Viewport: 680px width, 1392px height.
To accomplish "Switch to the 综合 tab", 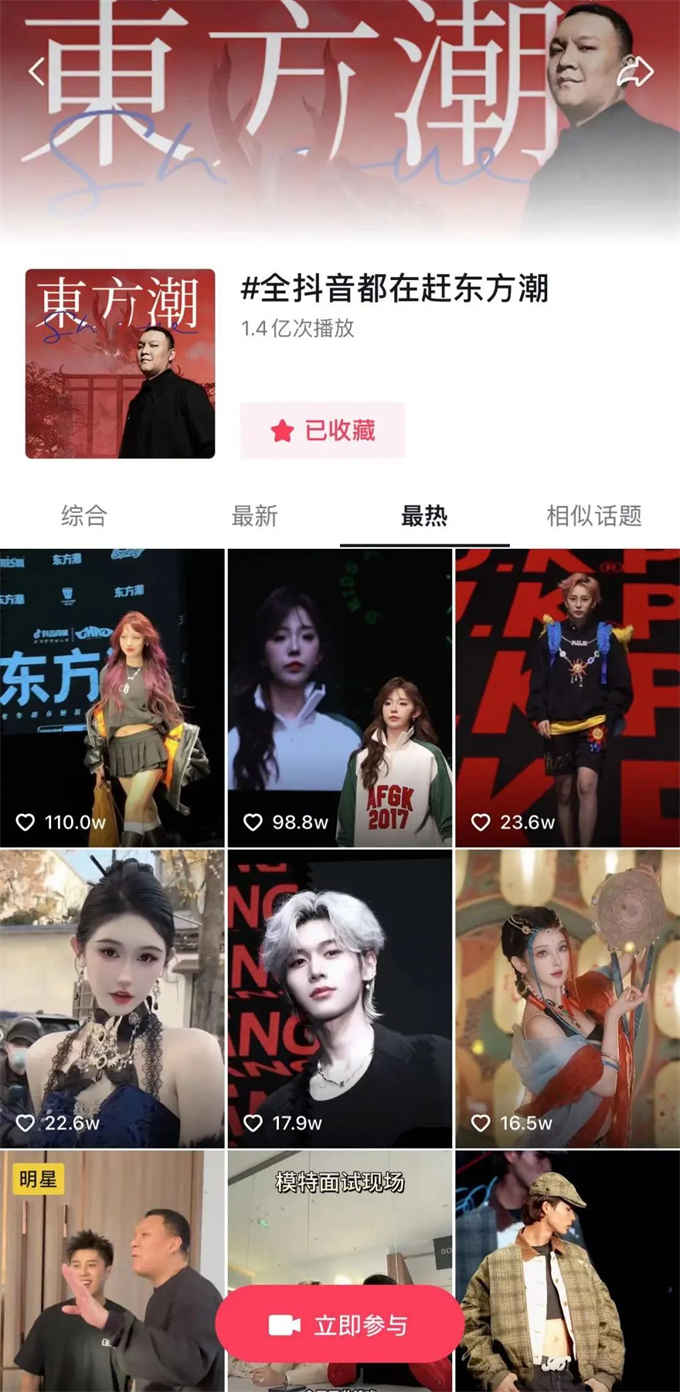I will click(x=84, y=516).
